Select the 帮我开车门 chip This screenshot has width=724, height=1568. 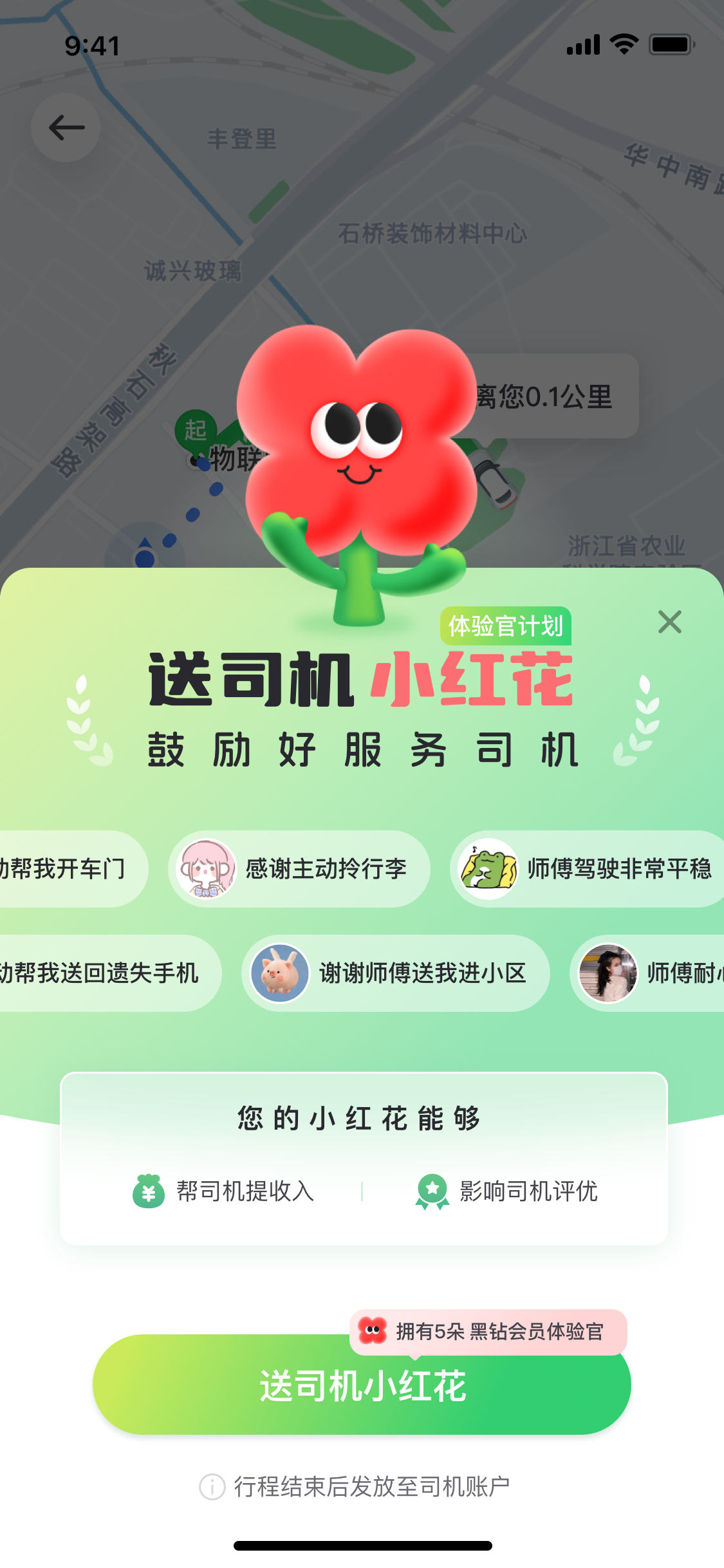pyautogui.click(x=68, y=869)
